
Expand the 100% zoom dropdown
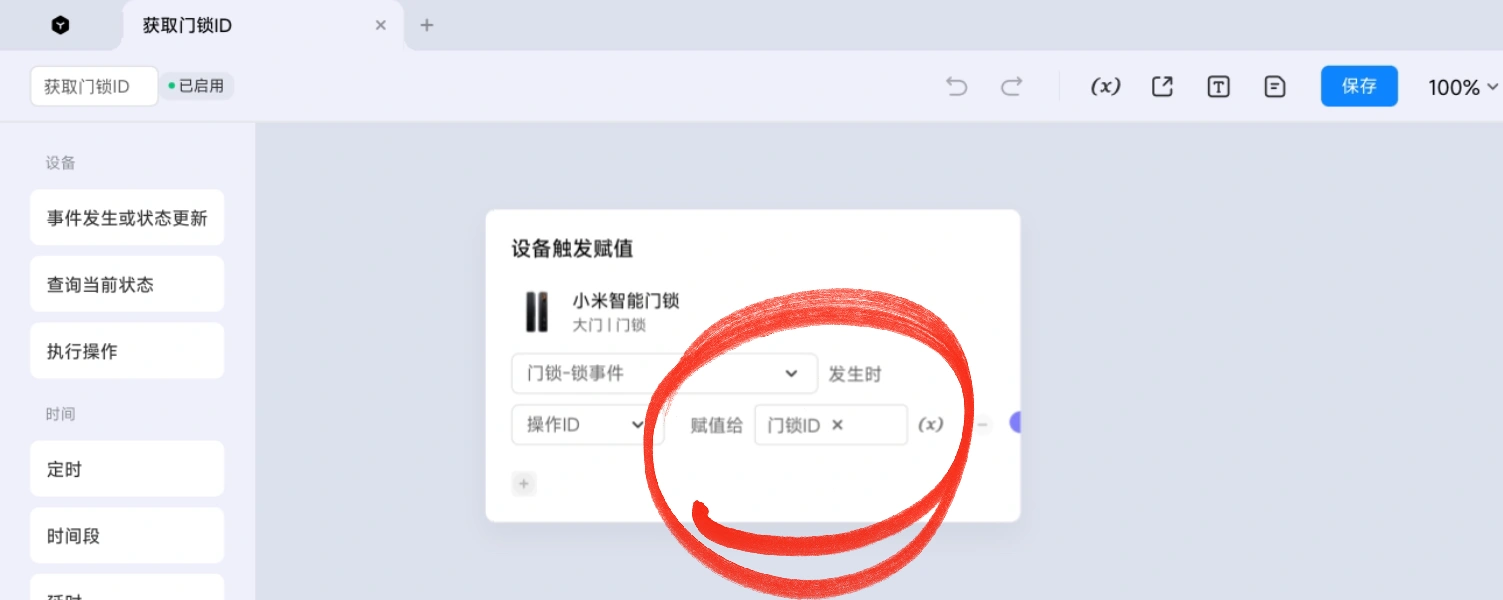pos(1462,88)
